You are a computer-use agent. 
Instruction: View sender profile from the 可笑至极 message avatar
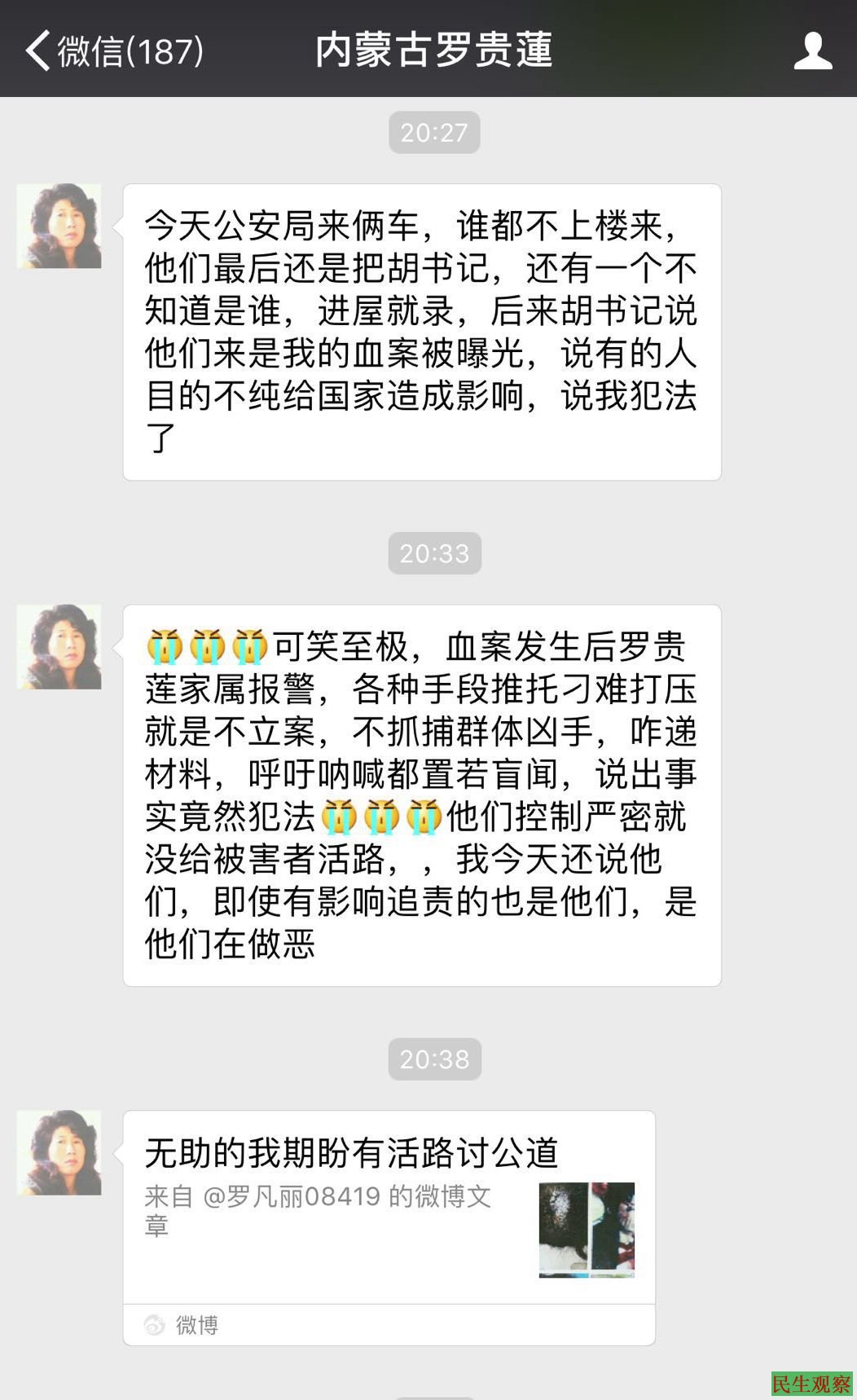click(x=59, y=647)
